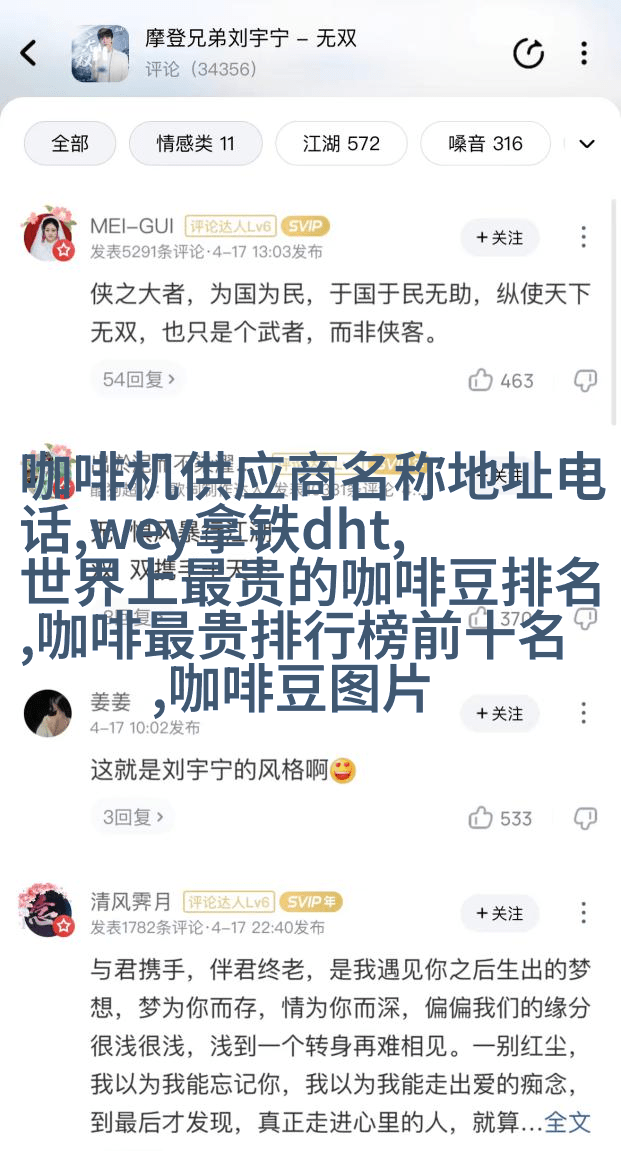This screenshot has height=1151, width=621.
Task: Open the share icon in the header
Action: pos(528,53)
